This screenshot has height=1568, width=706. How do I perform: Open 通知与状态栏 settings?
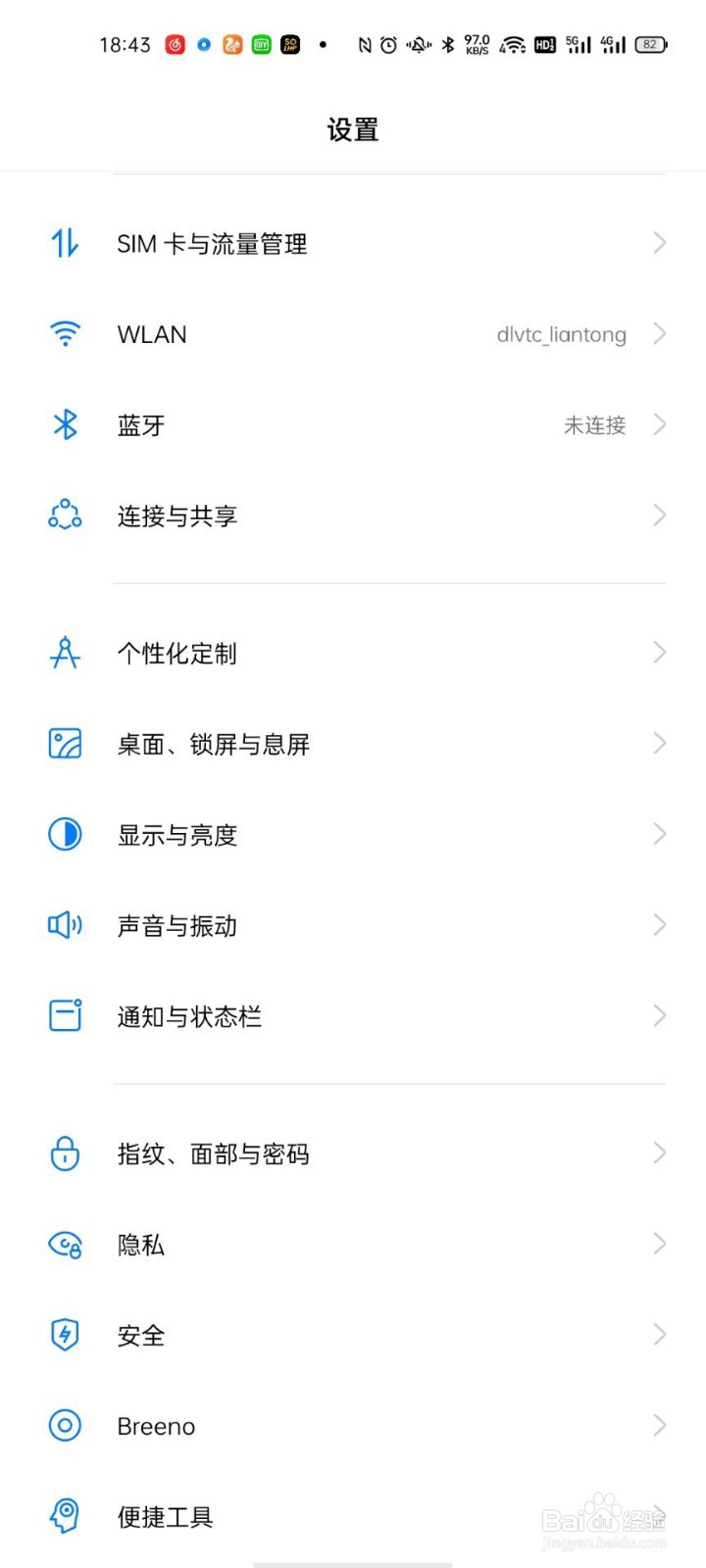pos(353,1016)
